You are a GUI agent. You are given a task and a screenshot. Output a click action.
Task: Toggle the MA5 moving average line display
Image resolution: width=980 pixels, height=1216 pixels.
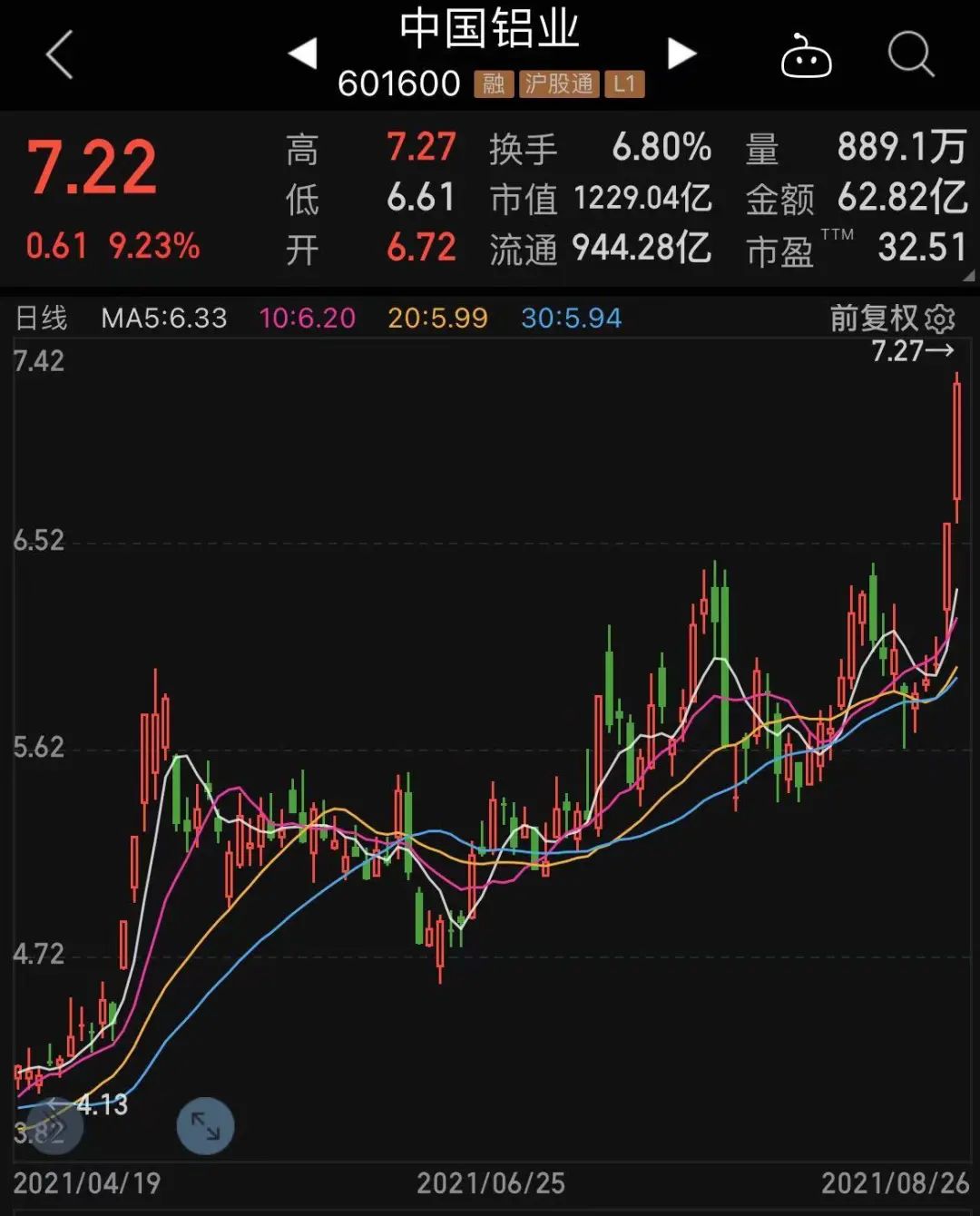coord(164,318)
